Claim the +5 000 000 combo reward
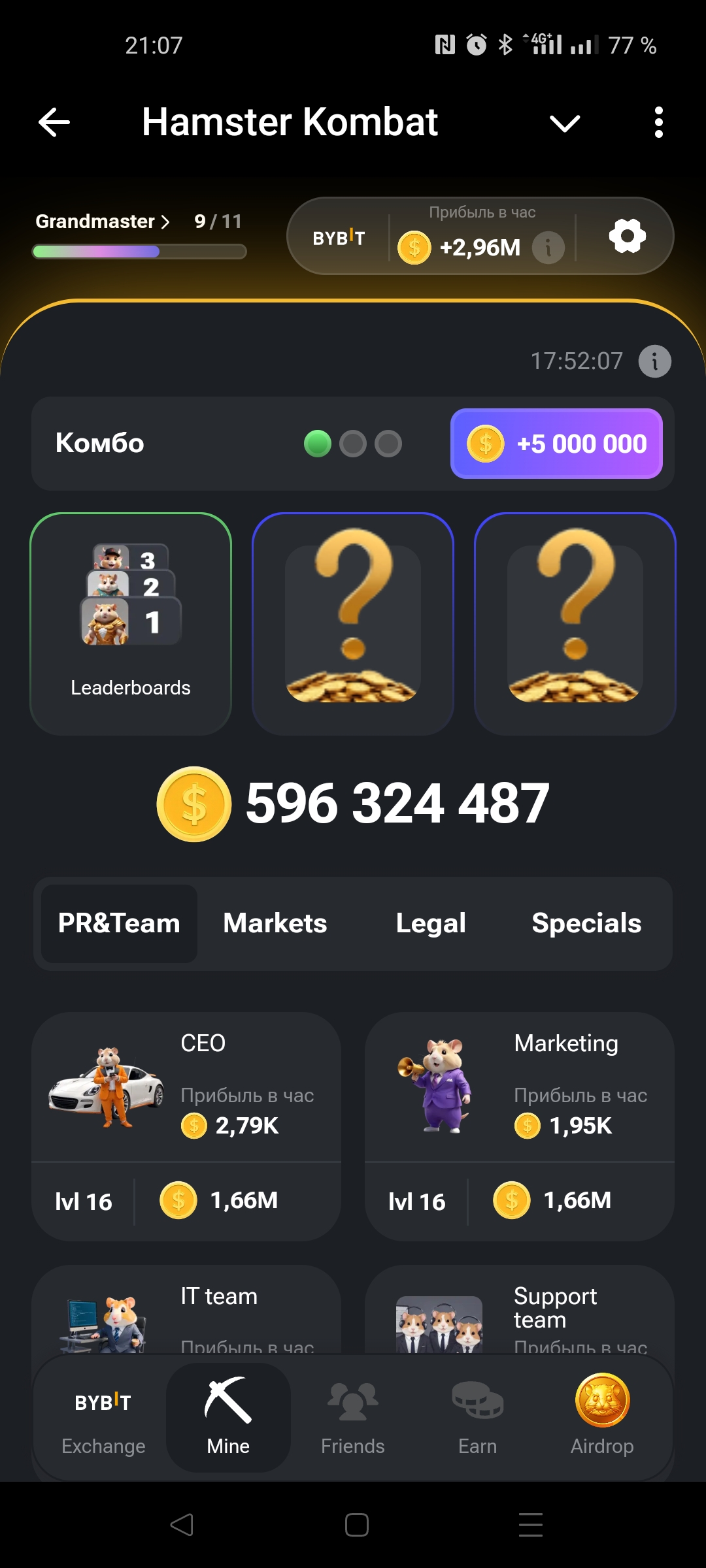706x1568 pixels. pos(556,444)
